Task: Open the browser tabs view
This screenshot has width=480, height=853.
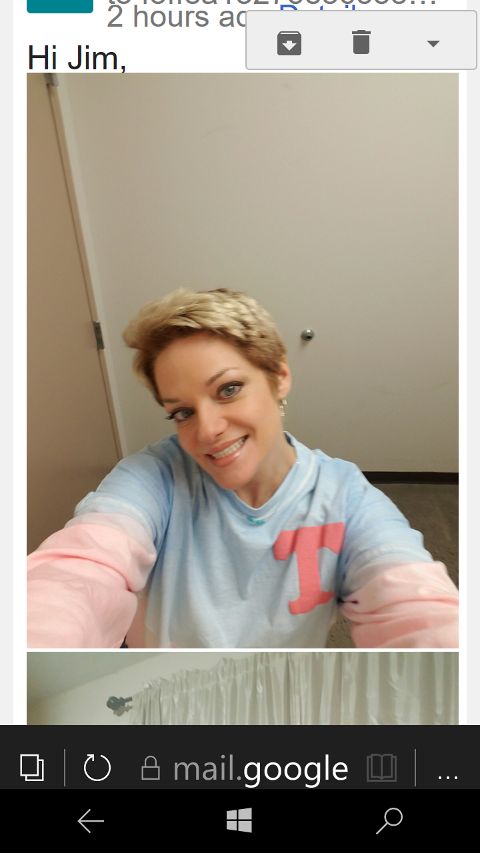Action: (x=32, y=768)
